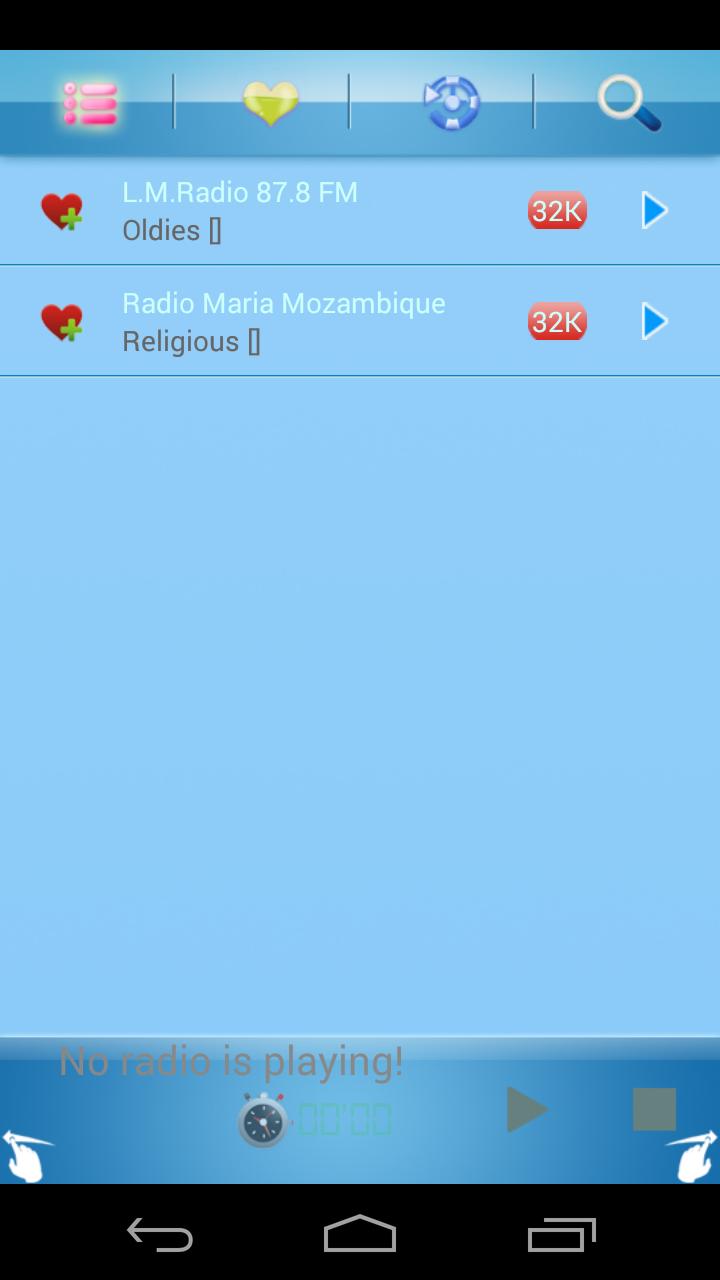Add L.M.Radio 87.8 FM to favorites
Viewport: 720px width, 1280px height.
click(62, 212)
